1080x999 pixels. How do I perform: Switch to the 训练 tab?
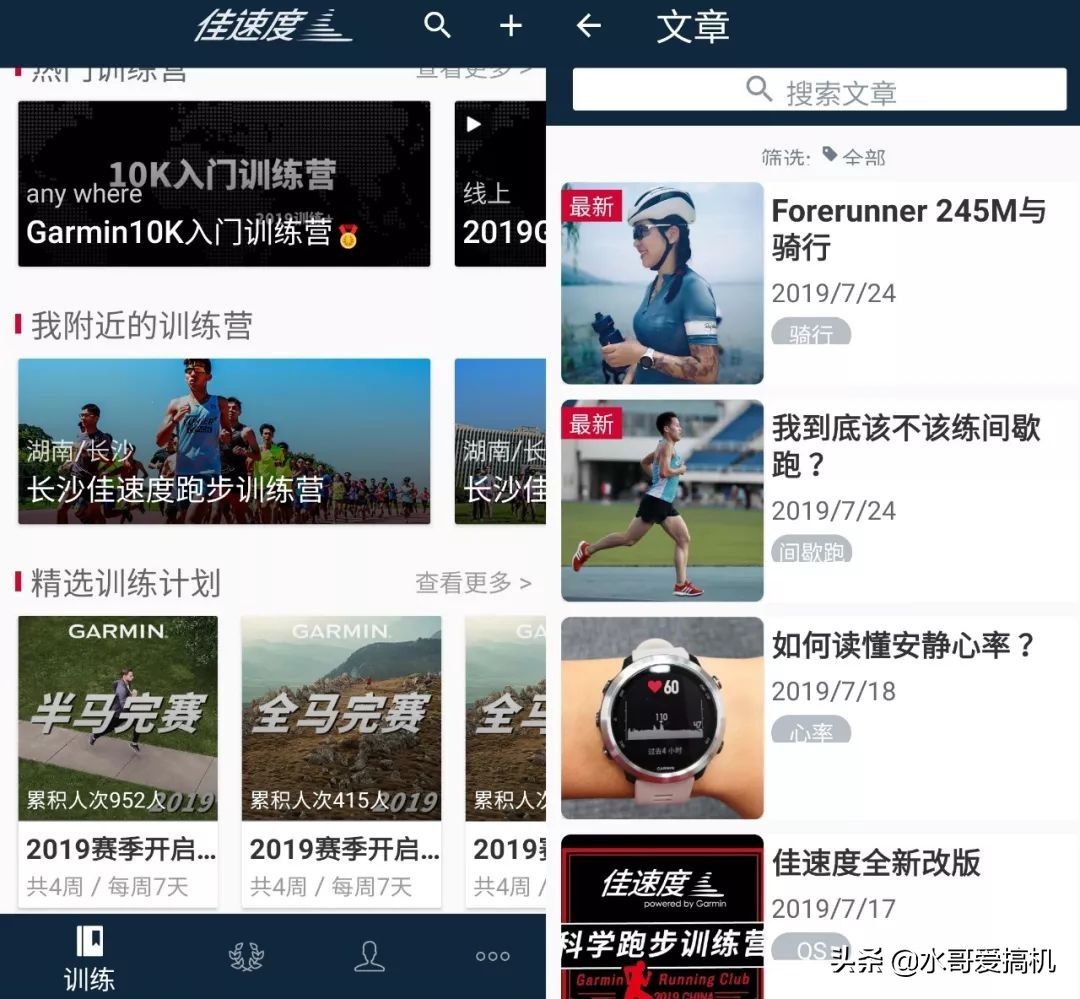(89, 958)
